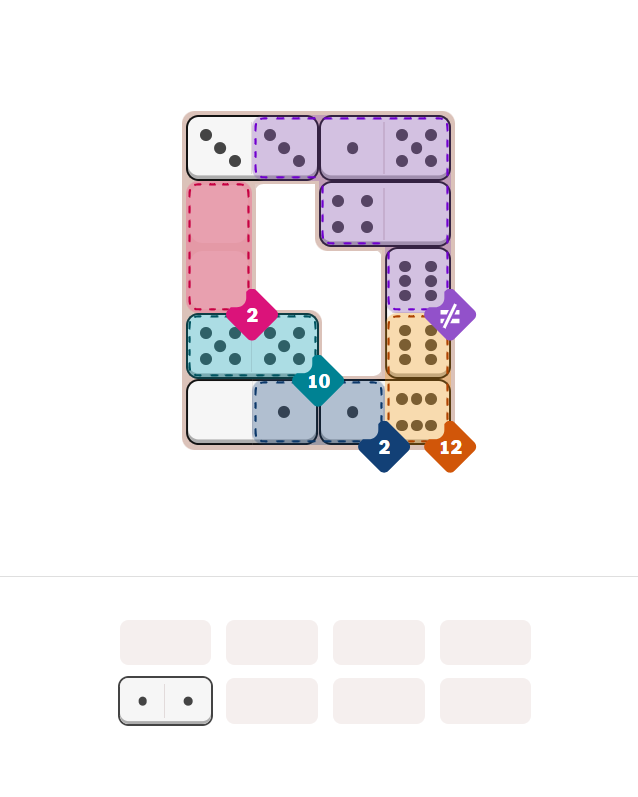Screen dimensions: 638x797
Task: Select the one-six domino at the bottom right
Action: 385,412
